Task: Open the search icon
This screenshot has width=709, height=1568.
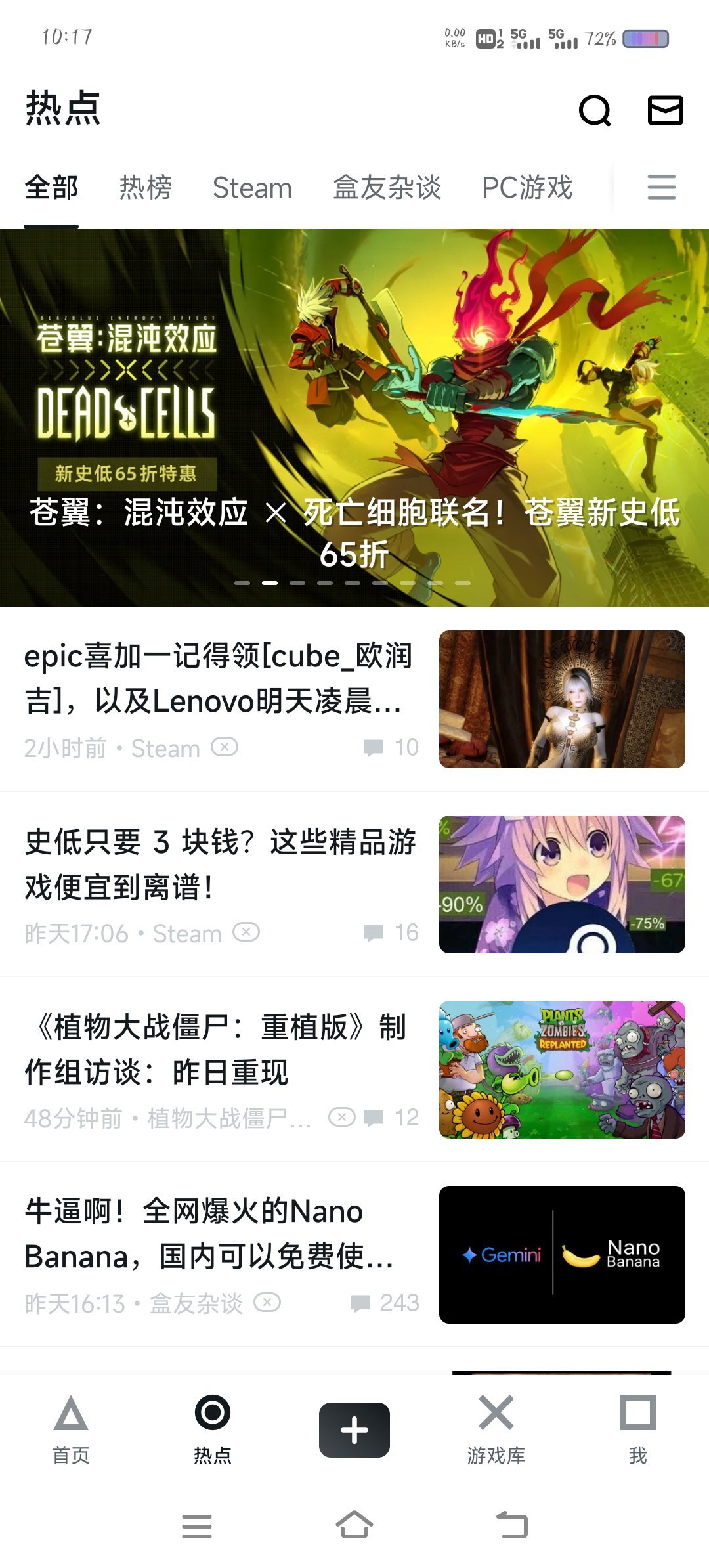Action: click(595, 110)
